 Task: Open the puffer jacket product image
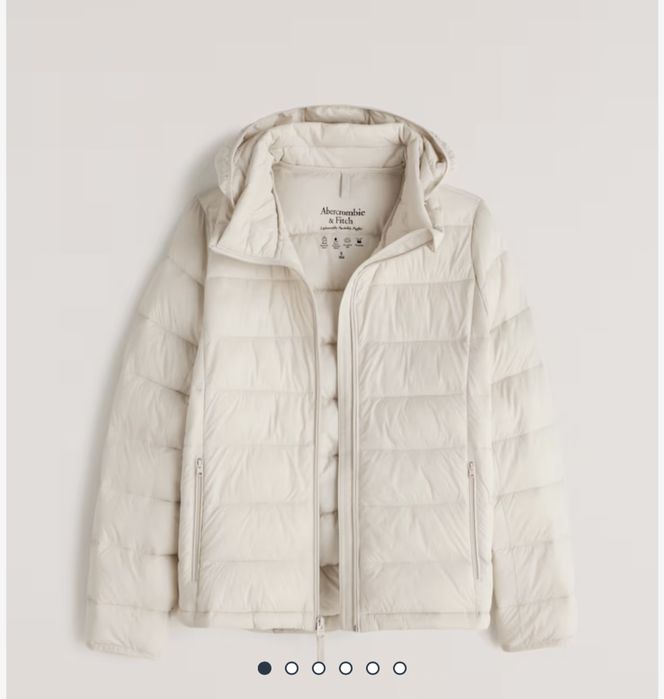coord(332,380)
